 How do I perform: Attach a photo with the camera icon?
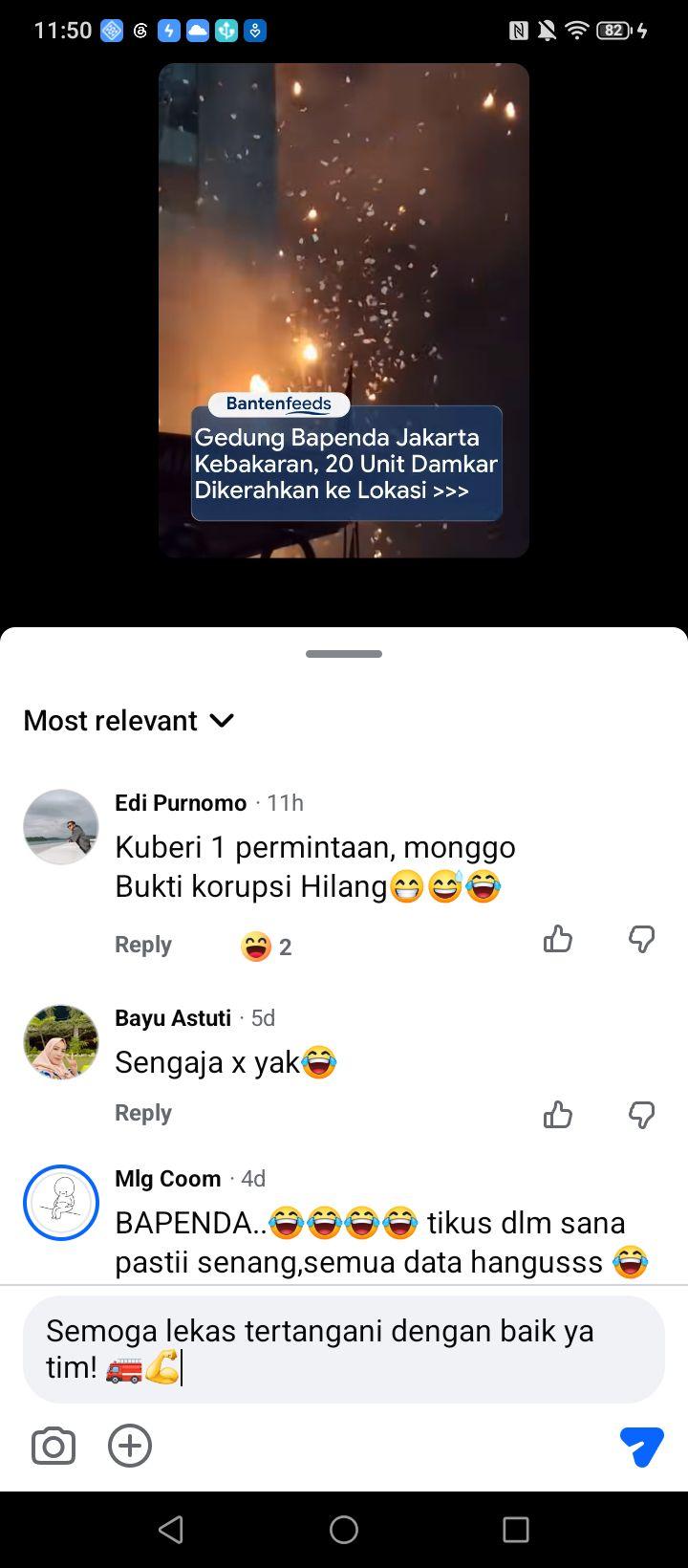point(54,1446)
